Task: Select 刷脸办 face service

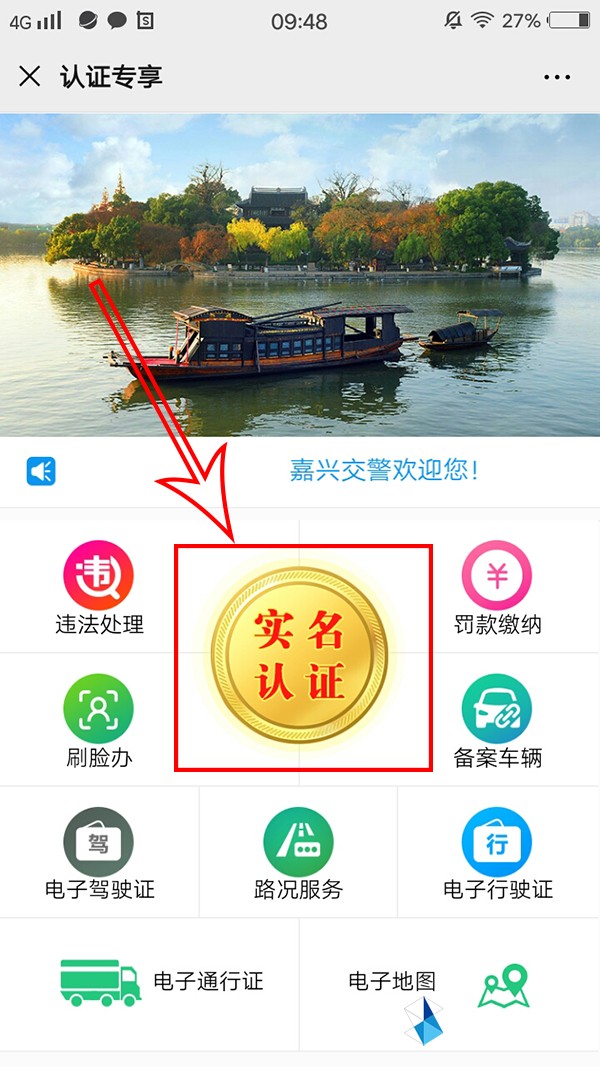Action: pyautogui.click(x=99, y=721)
